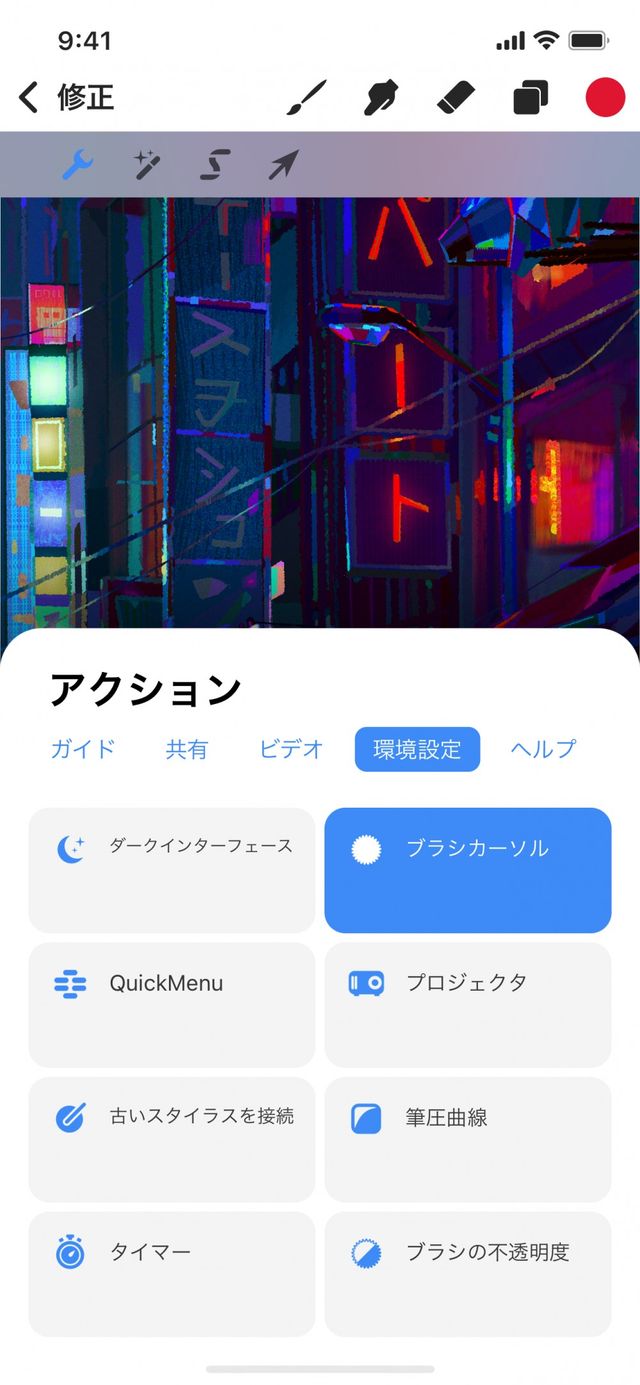
Task: Open the selection tool
Action: [x=215, y=164]
